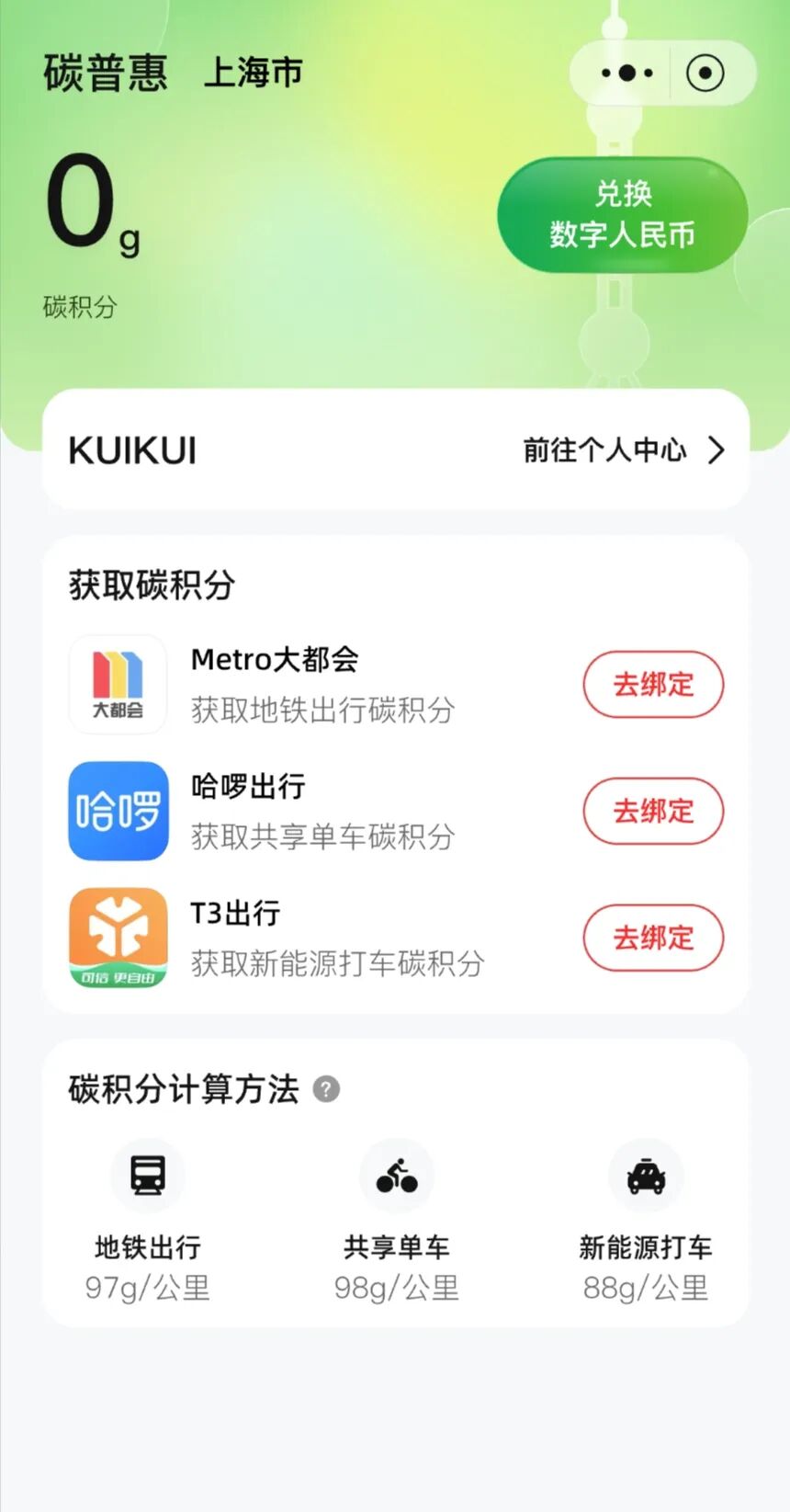Tap the 碳积分计算方法 section heading
790x1512 pixels.
[x=182, y=1089]
